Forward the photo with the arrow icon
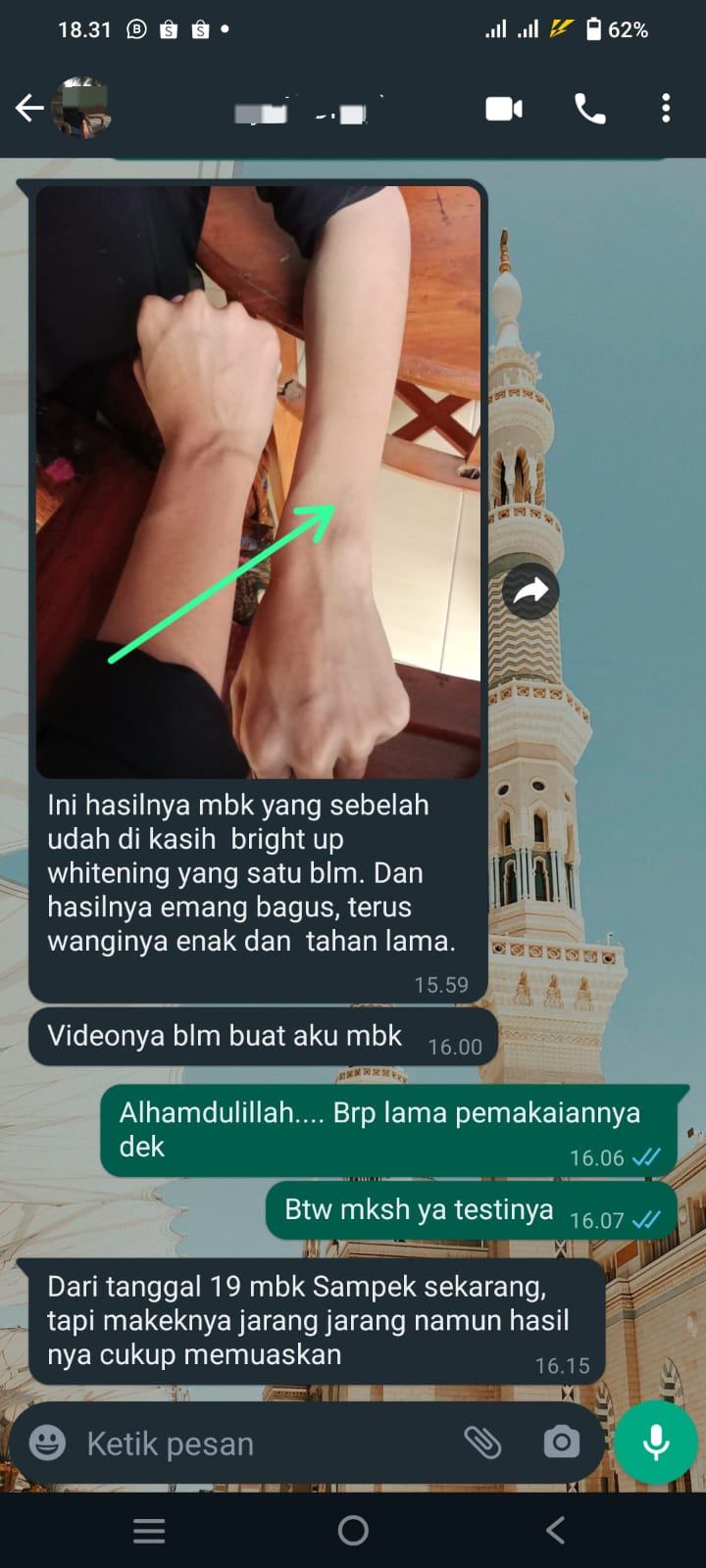Viewport: 706px width, 1568px height. [530, 591]
